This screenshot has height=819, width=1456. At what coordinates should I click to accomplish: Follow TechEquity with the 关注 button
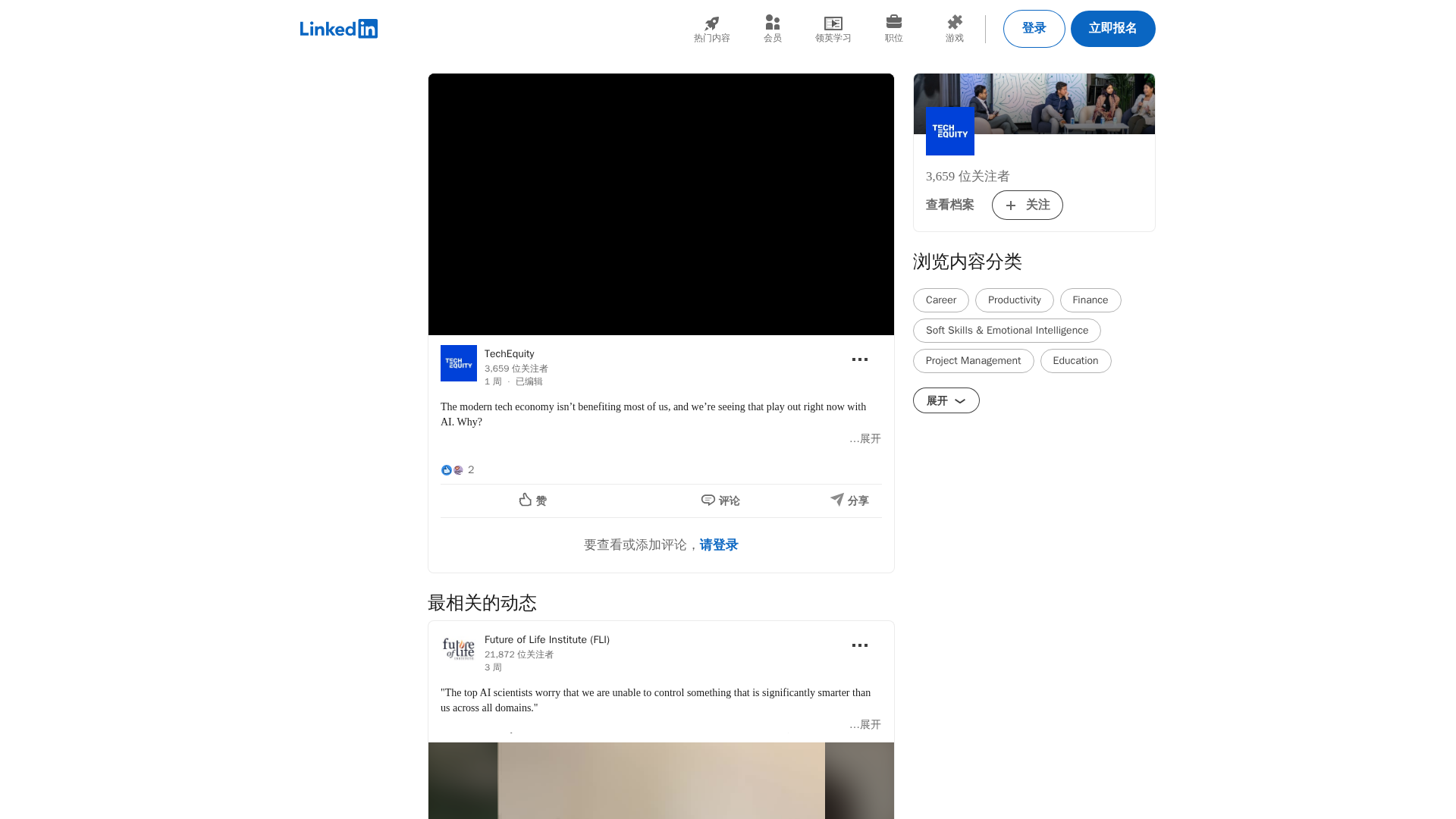1027,205
